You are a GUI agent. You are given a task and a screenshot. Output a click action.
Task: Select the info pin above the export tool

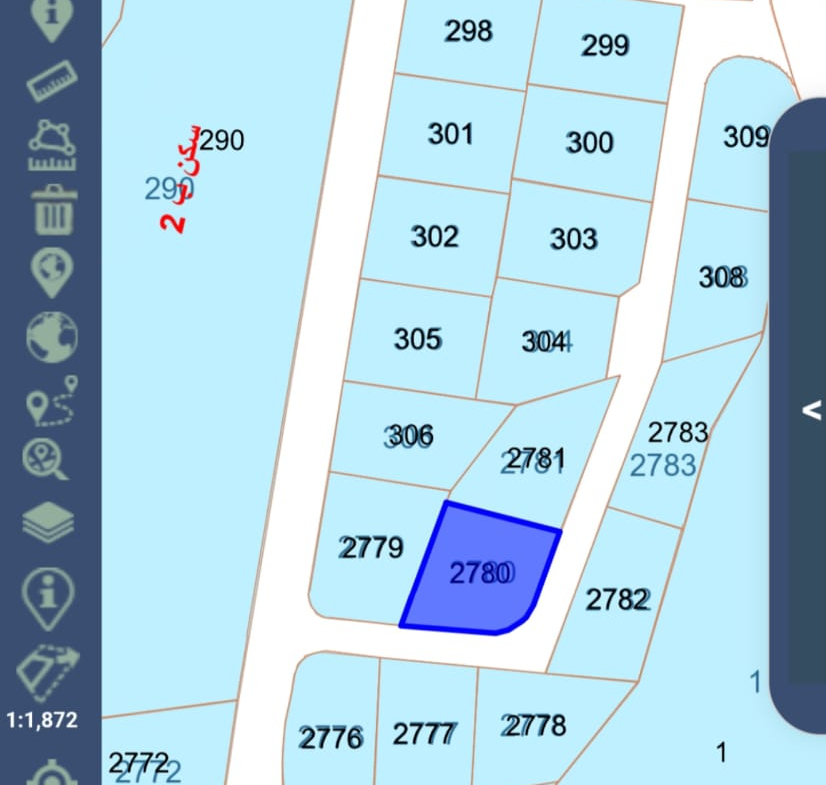click(x=47, y=598)
